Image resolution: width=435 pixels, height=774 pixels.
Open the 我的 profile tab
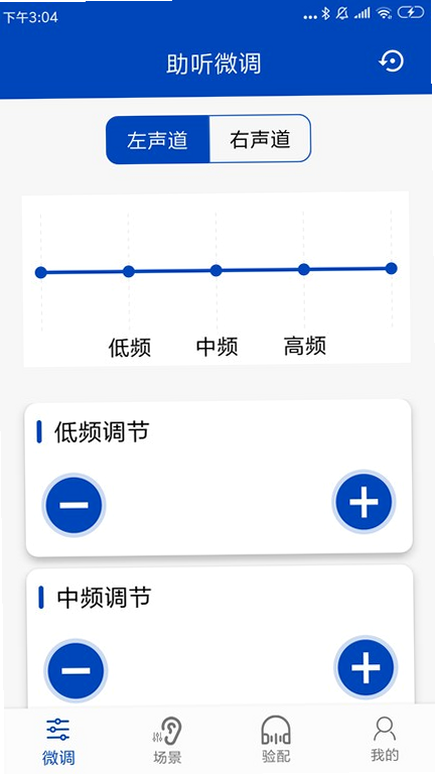click(x=385, y=738)
